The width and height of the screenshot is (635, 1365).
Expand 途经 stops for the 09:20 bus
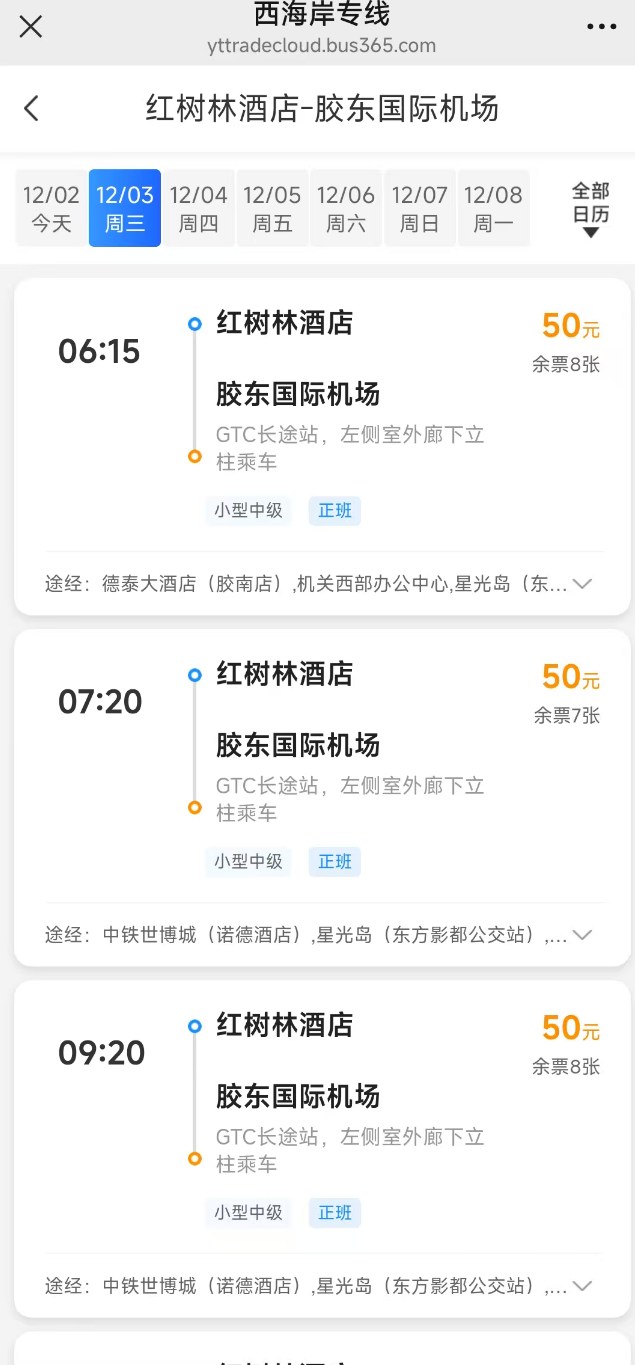(582, 1286)
